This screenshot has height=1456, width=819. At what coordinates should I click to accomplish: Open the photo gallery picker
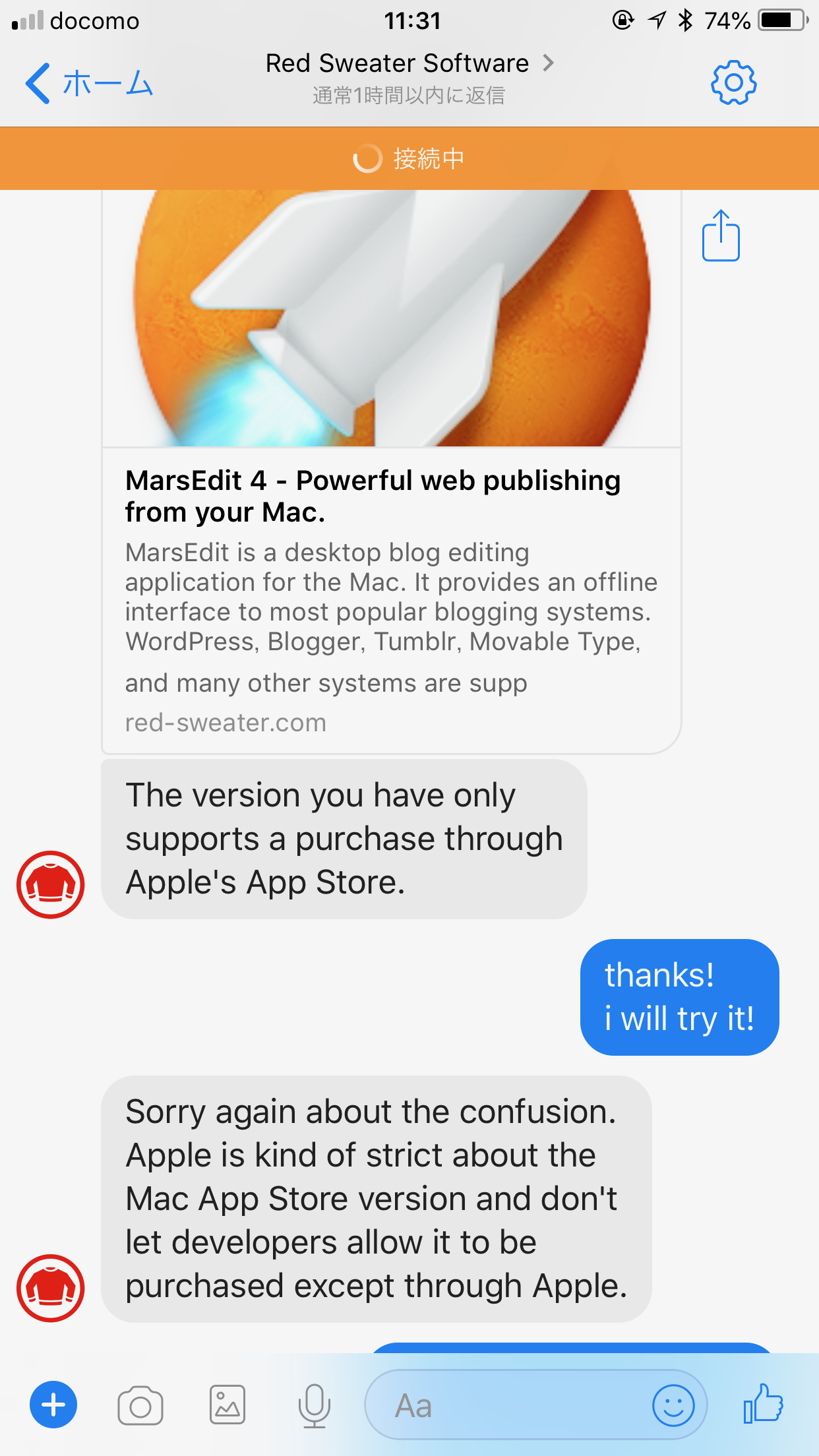point(228,1405)
